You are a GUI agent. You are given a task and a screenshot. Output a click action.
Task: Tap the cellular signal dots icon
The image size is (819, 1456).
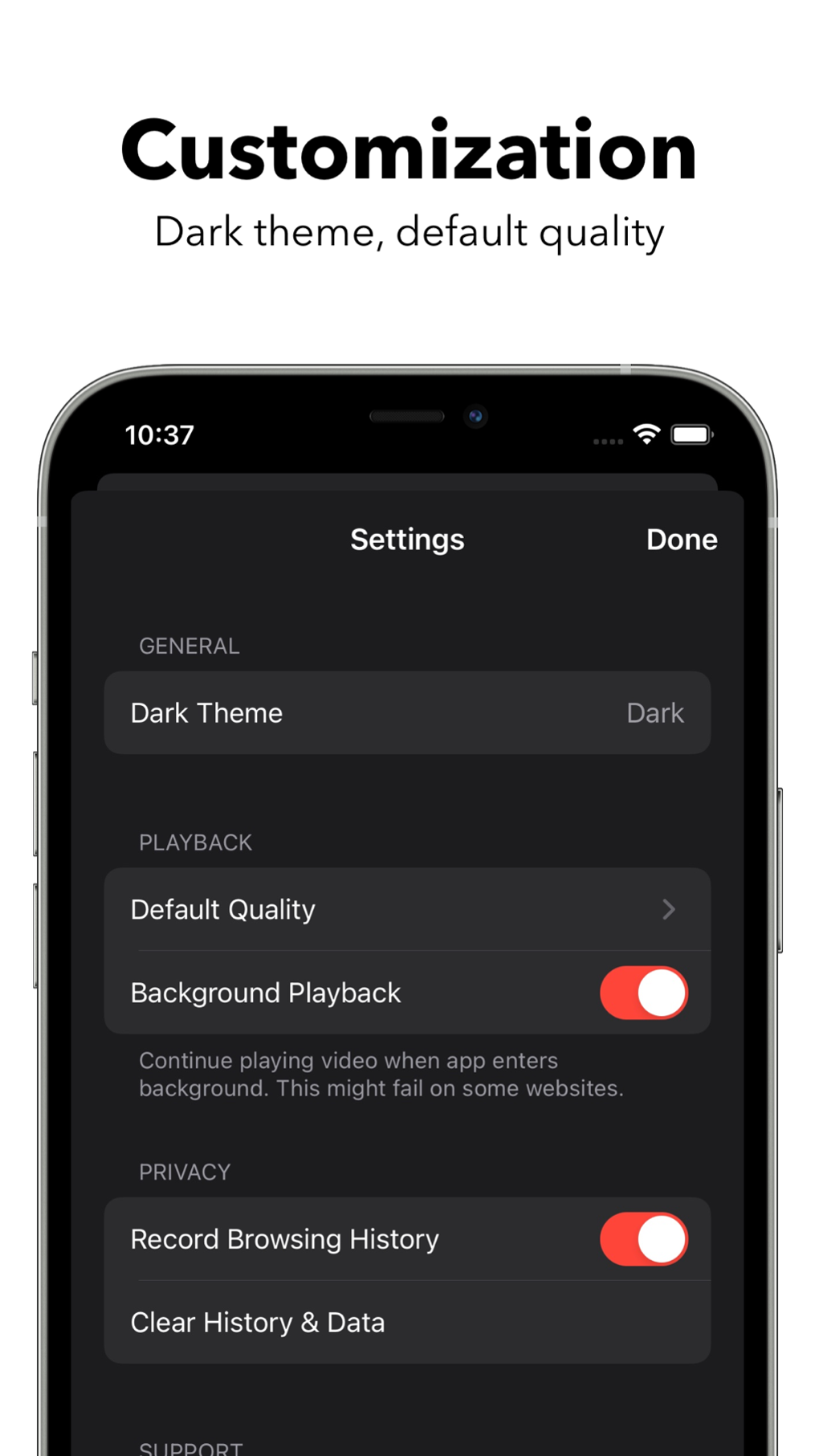pyautogui.click(x=606, y=440)
